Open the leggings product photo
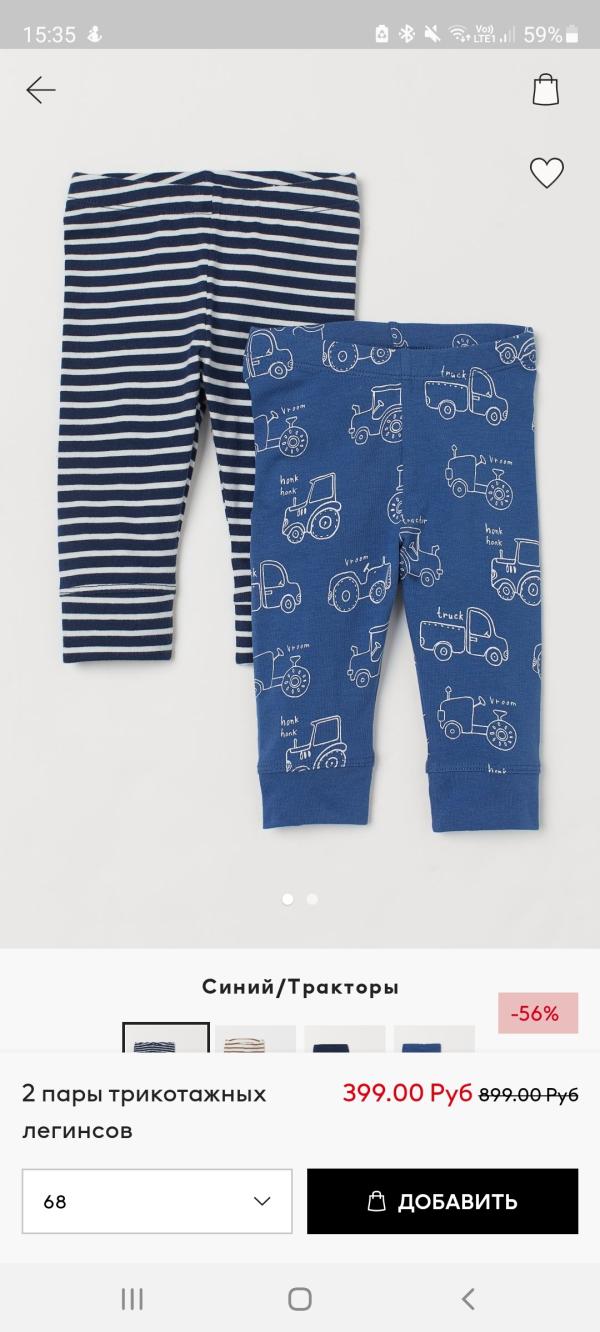This screenshot has height=1332, width=600. pyautogui.click(x=300, y=500)
